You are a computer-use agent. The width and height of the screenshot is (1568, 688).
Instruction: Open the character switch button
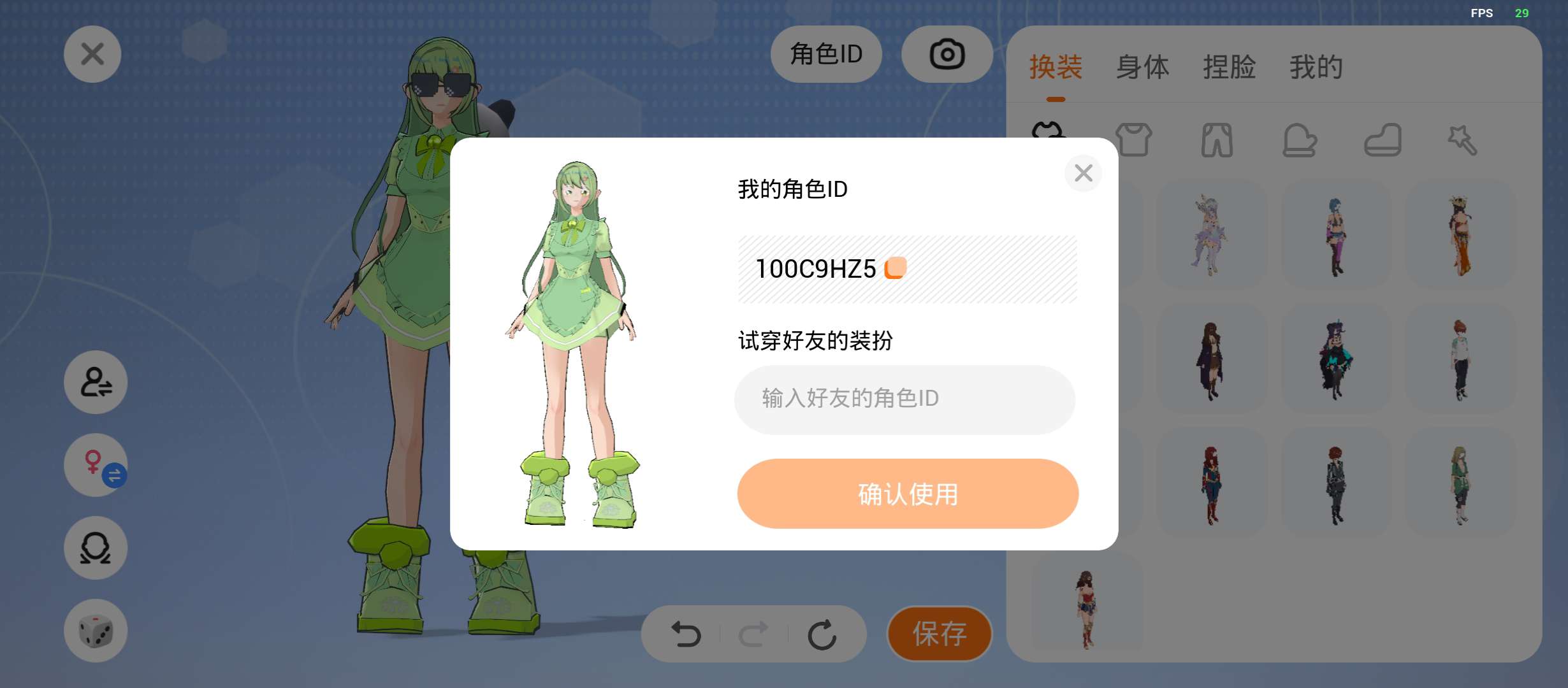(96, 382)
